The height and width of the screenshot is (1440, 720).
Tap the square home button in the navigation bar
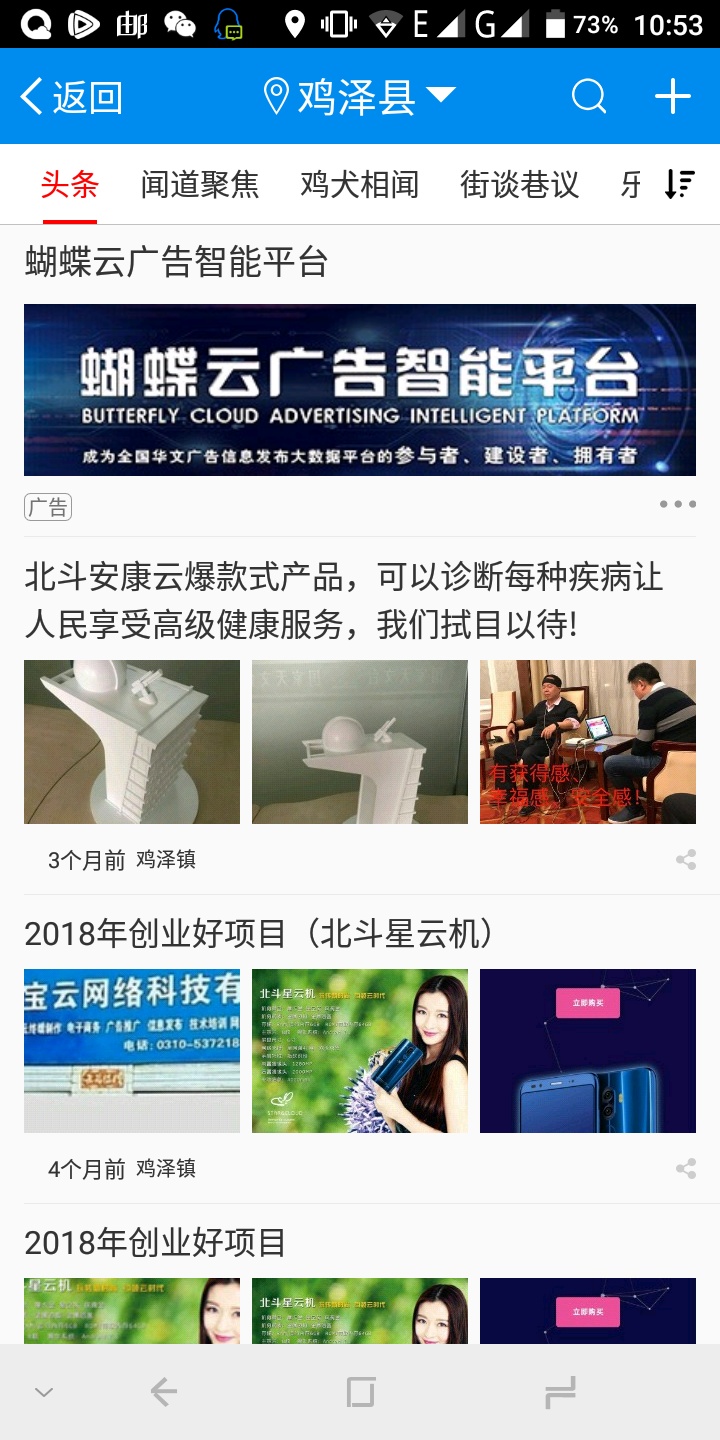(x=360, y=1392)
